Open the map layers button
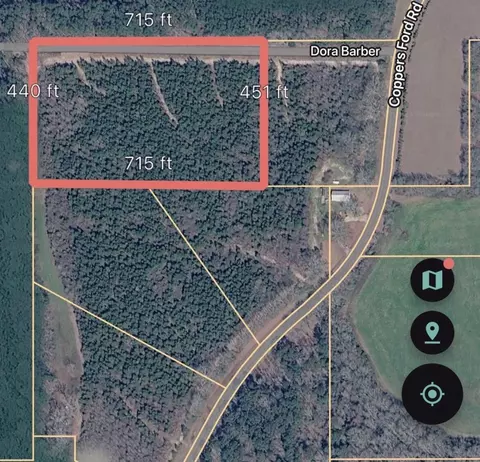 pos(432,280)
